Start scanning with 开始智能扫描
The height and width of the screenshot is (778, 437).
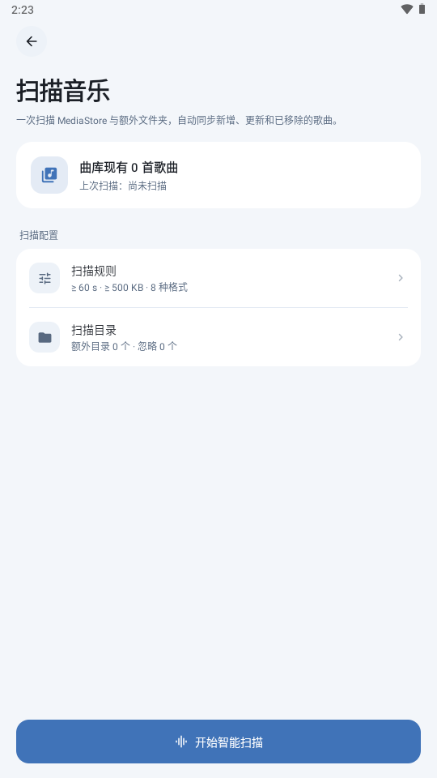[x=218, y=741]
